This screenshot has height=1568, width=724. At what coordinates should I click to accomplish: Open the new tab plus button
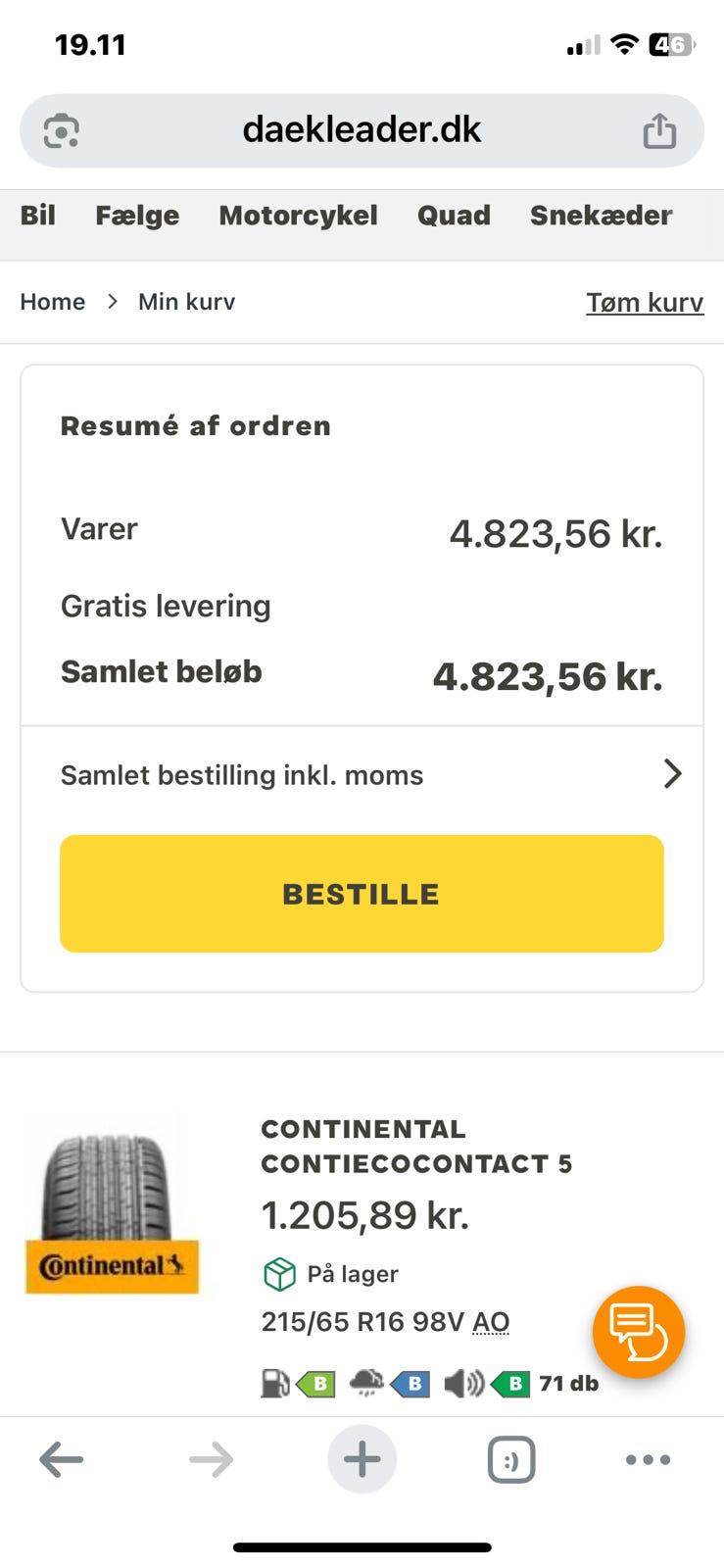coord(362,1458)
